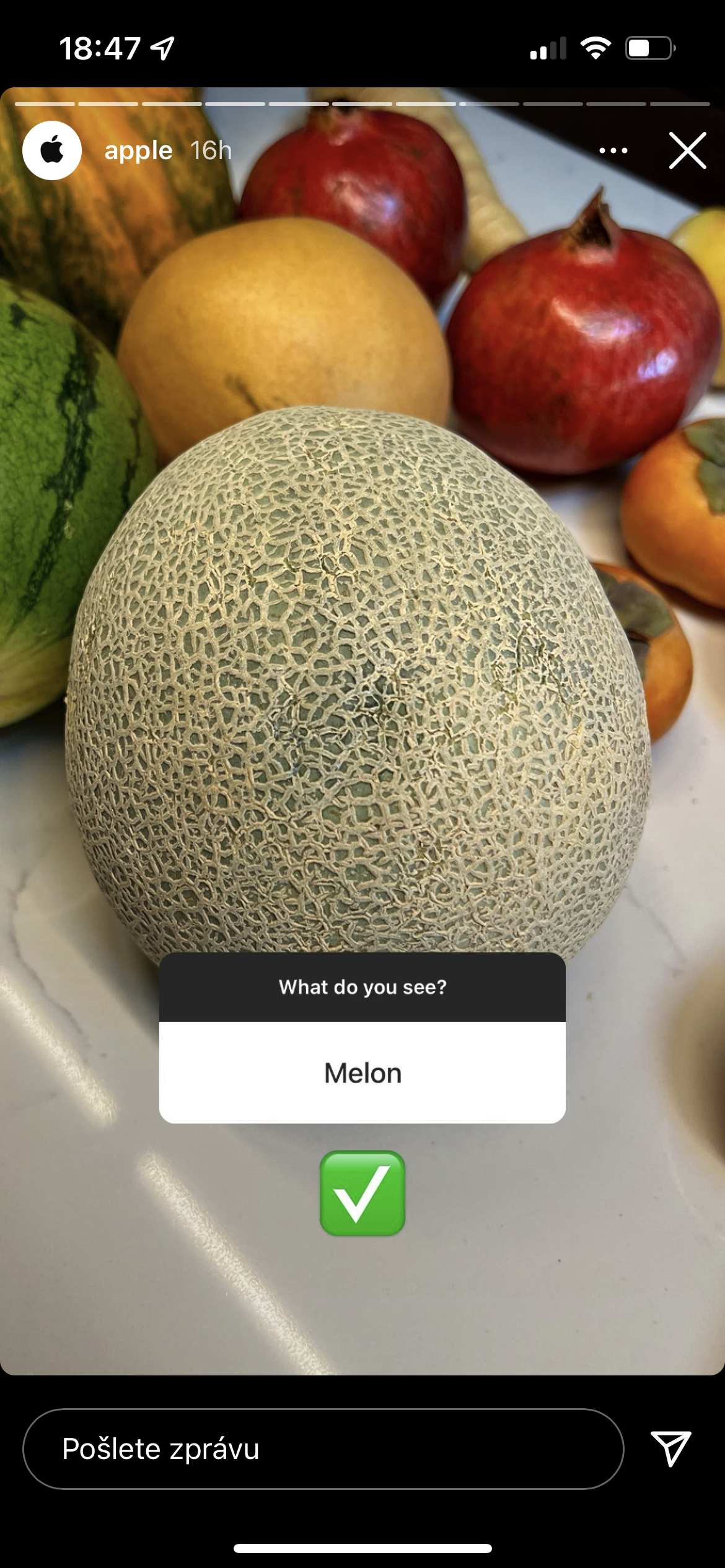Open the apple profile avatar
The width and height of the screenshot is (725, 1568).
(x=52, y=150)
